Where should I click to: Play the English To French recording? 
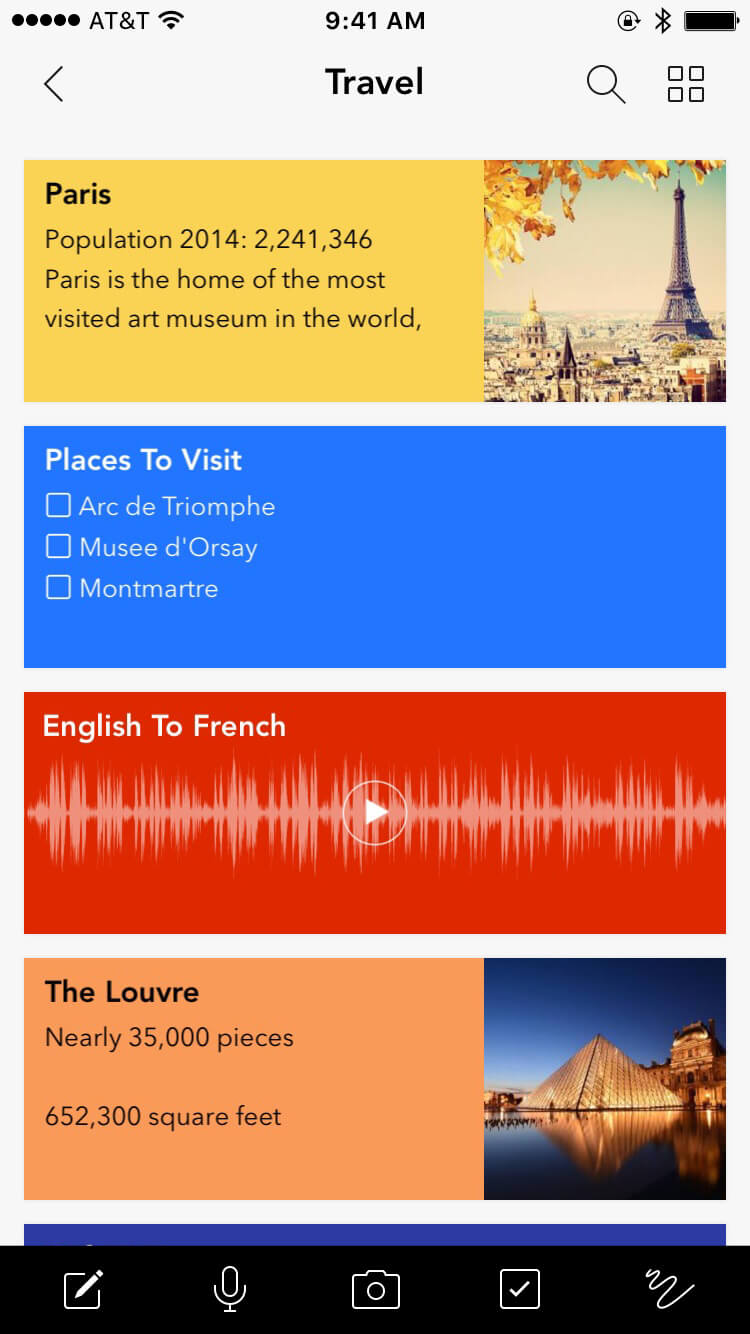pyautogui.click(x=375, y=813)
